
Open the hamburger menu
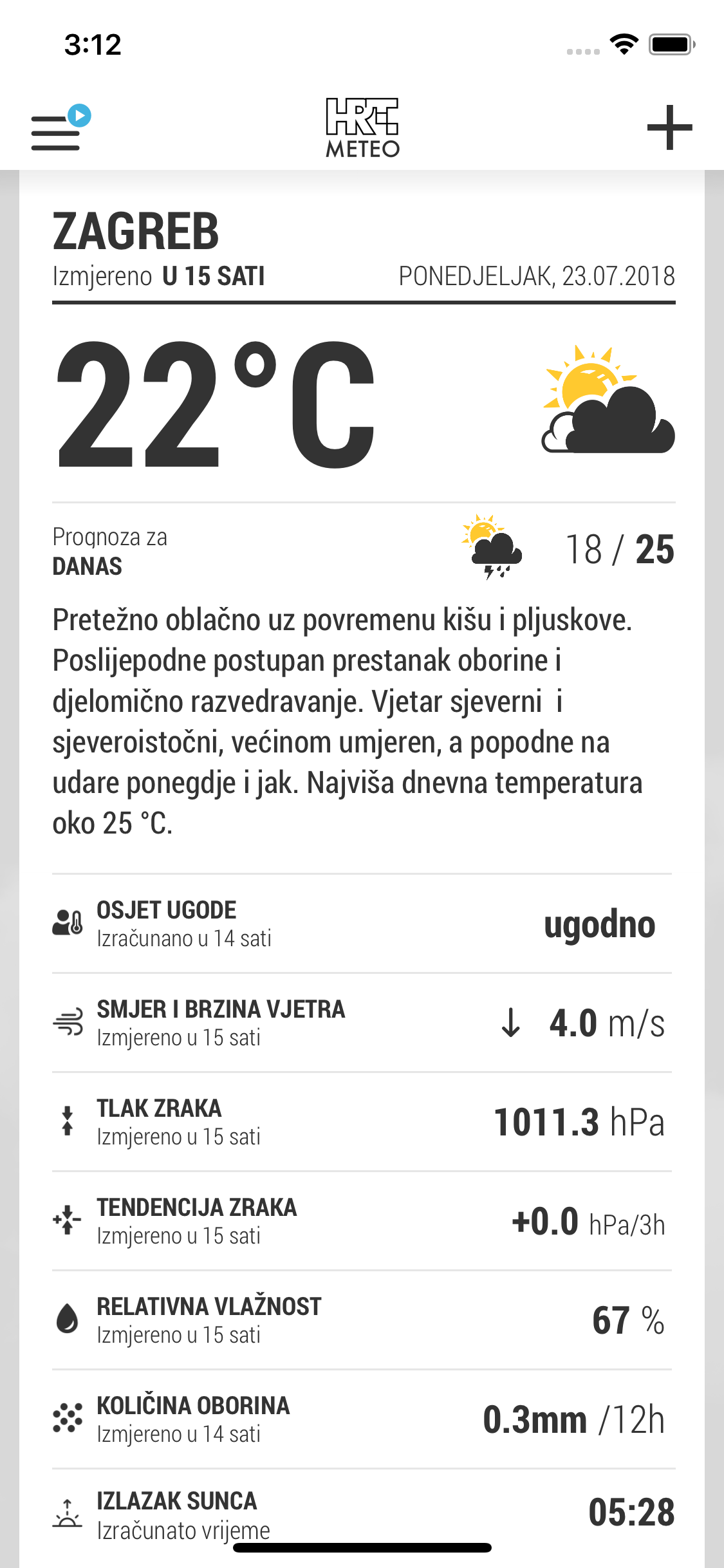pyautogui.click(x=57, y=131)
